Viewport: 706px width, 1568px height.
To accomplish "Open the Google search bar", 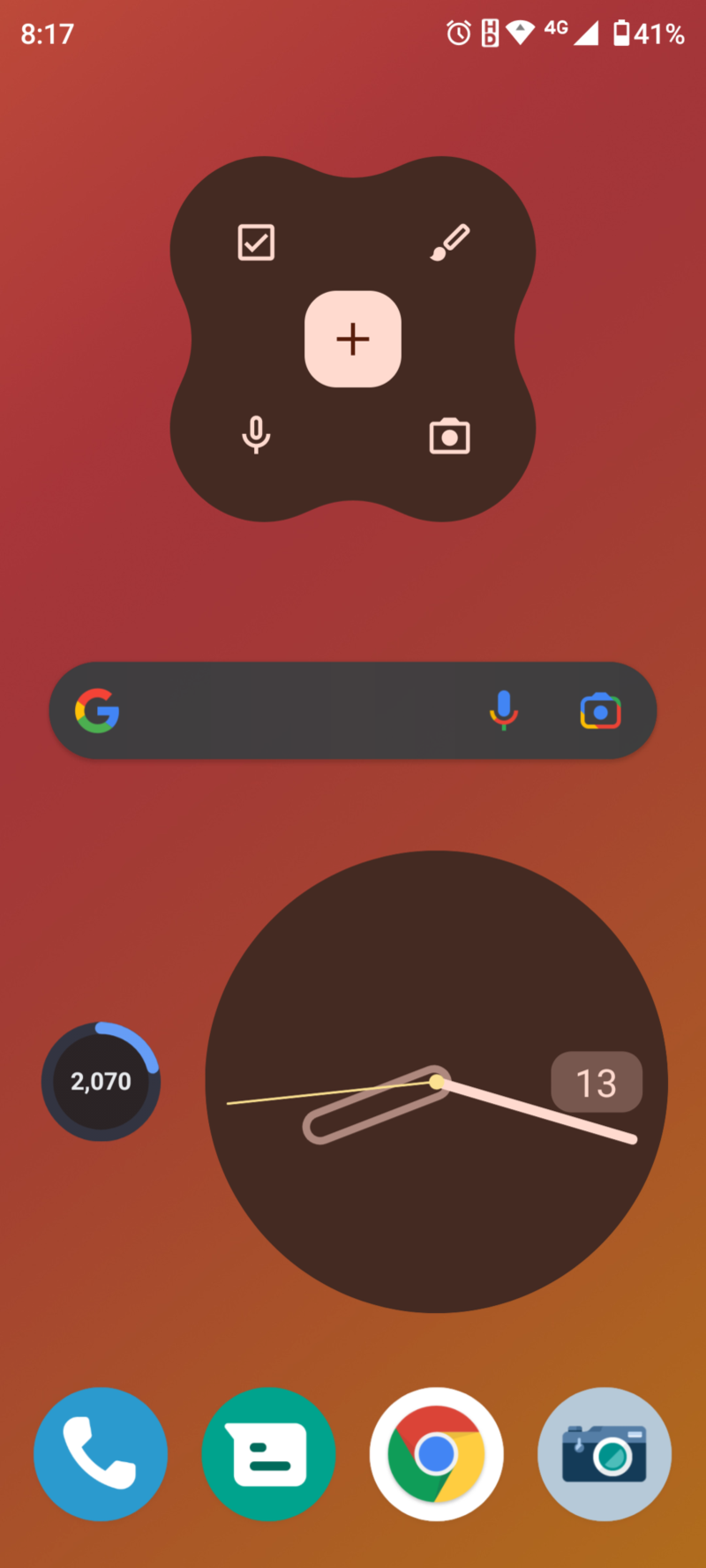I will 291,710.
